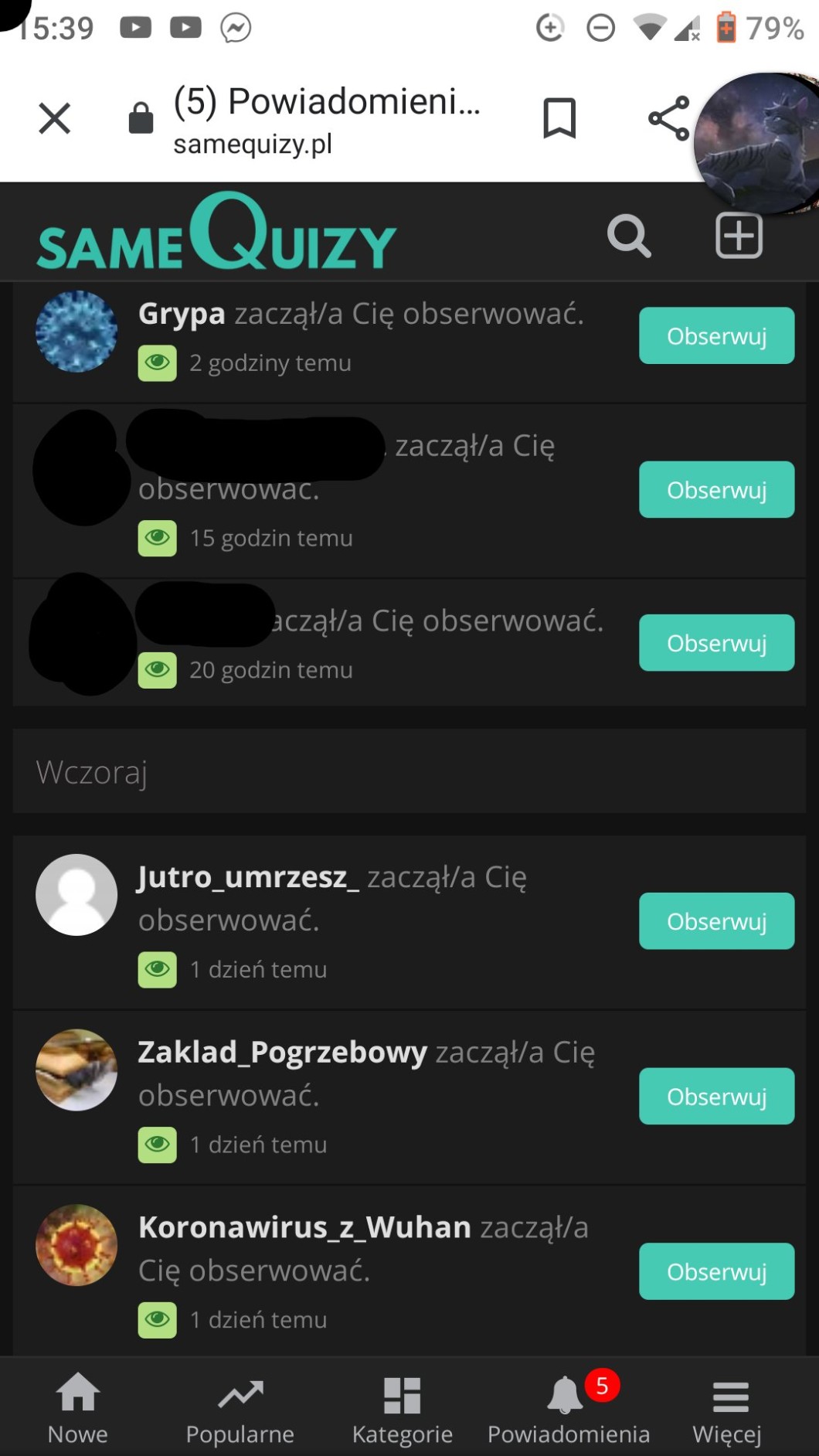819x1456 pixels.
Task: Open Grypa's profile
Action: [x=182, y=315]
